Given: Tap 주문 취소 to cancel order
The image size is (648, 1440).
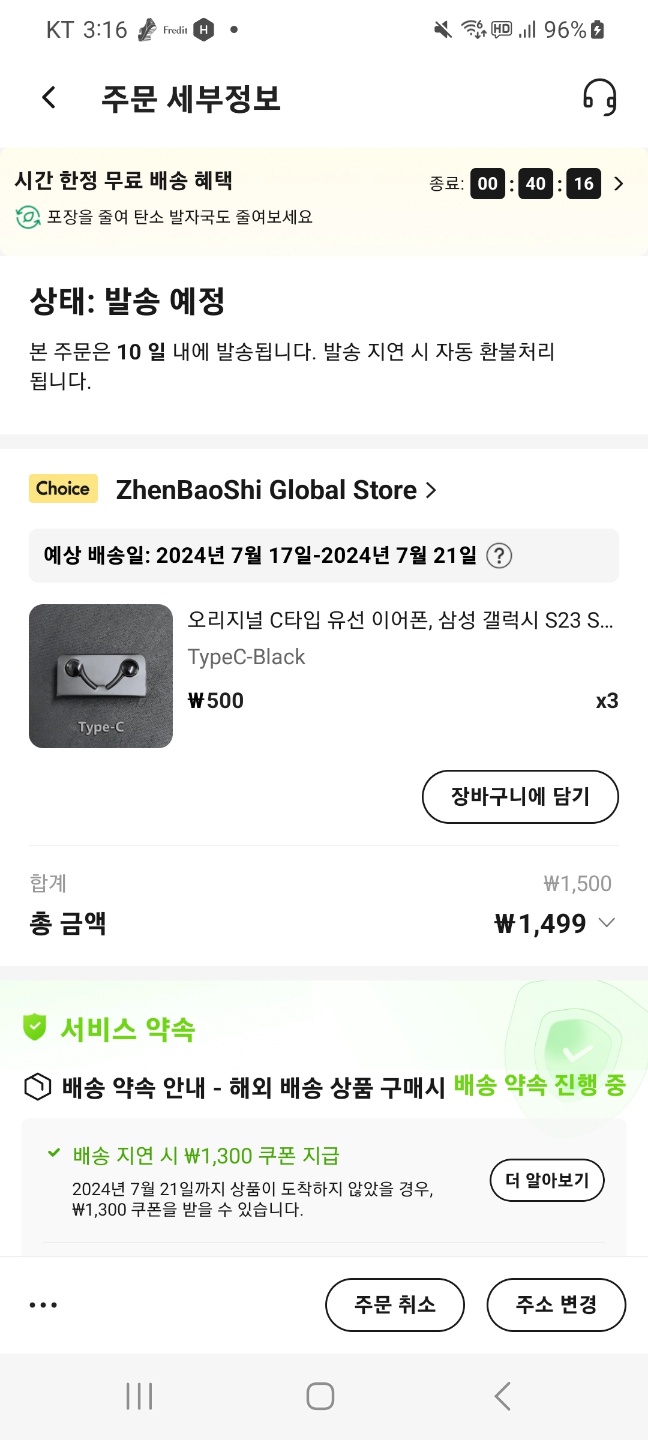Looking at the screenshot, I should (x=395, y=1305).
